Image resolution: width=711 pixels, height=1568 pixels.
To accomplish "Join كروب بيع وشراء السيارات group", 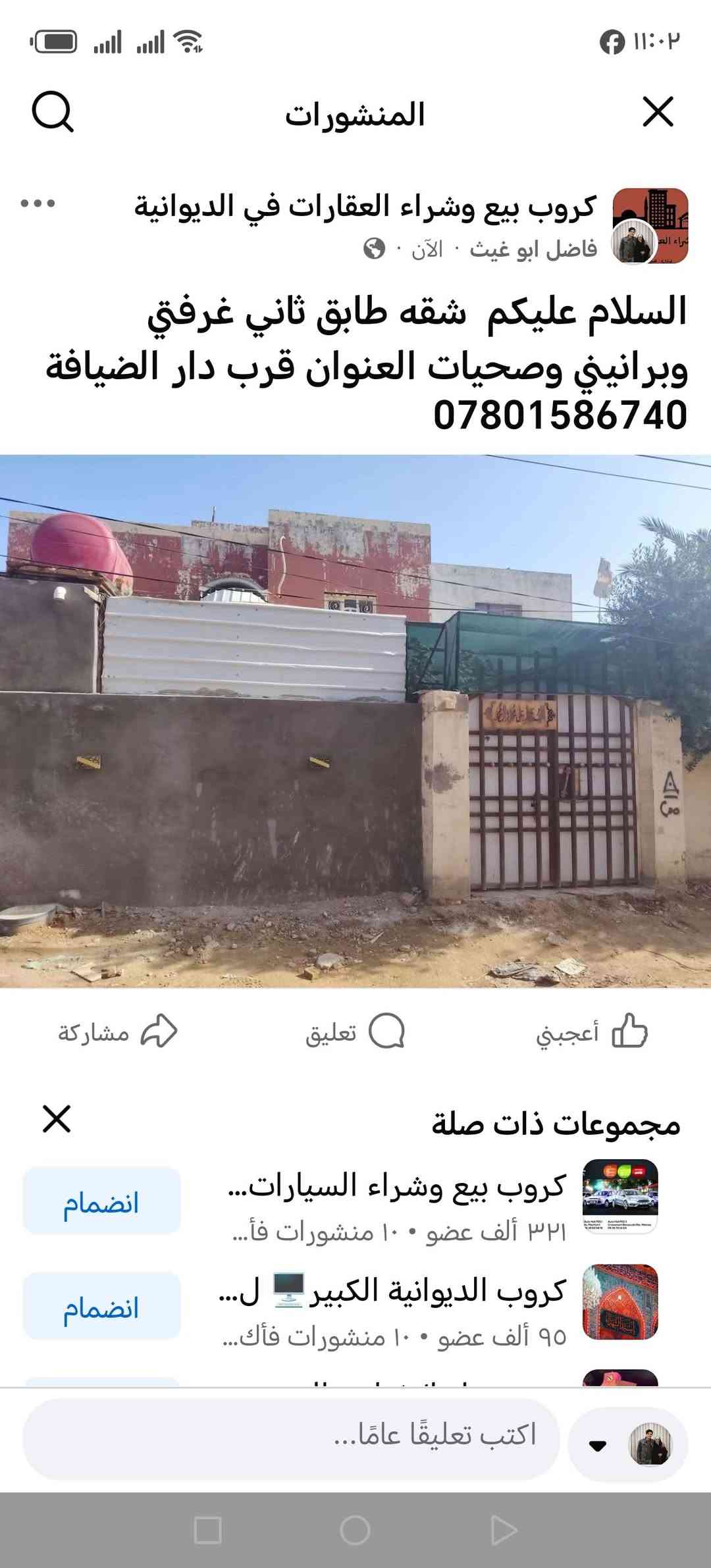I will [x=101, y=1201].
